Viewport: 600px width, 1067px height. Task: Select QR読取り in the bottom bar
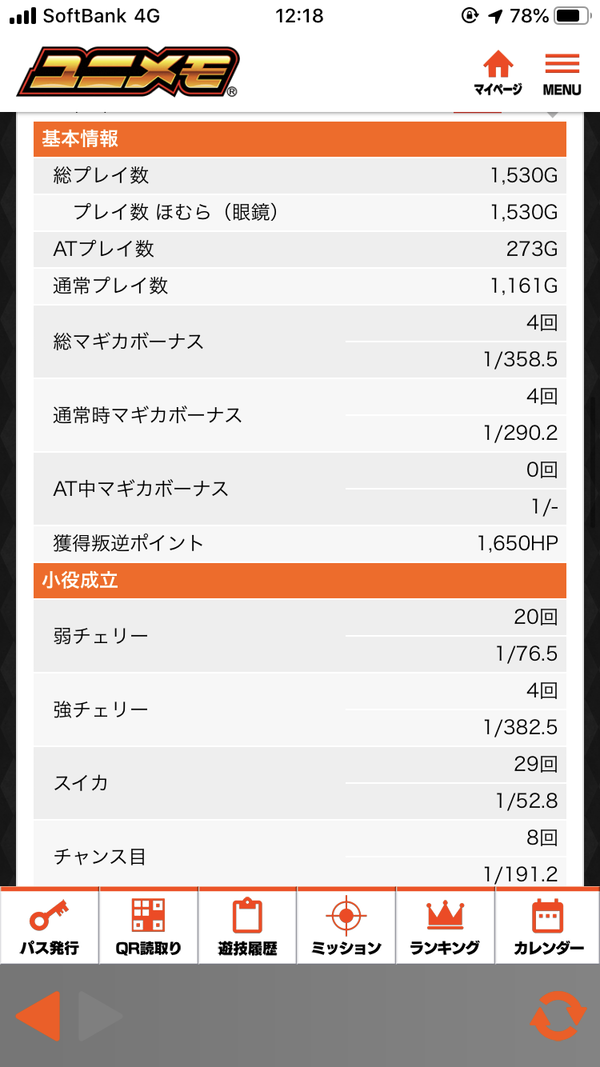(x=148, y=927)
